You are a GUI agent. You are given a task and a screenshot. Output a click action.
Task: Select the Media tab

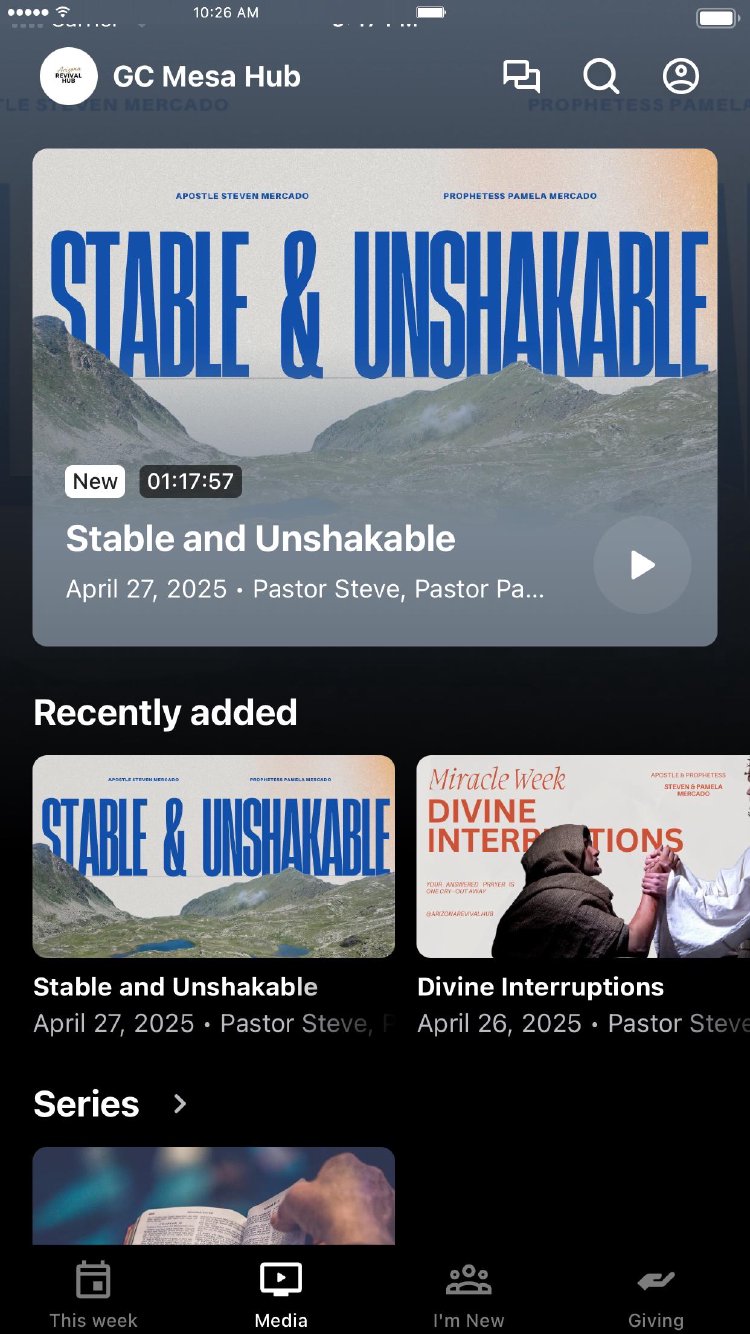pos(281,1294)
